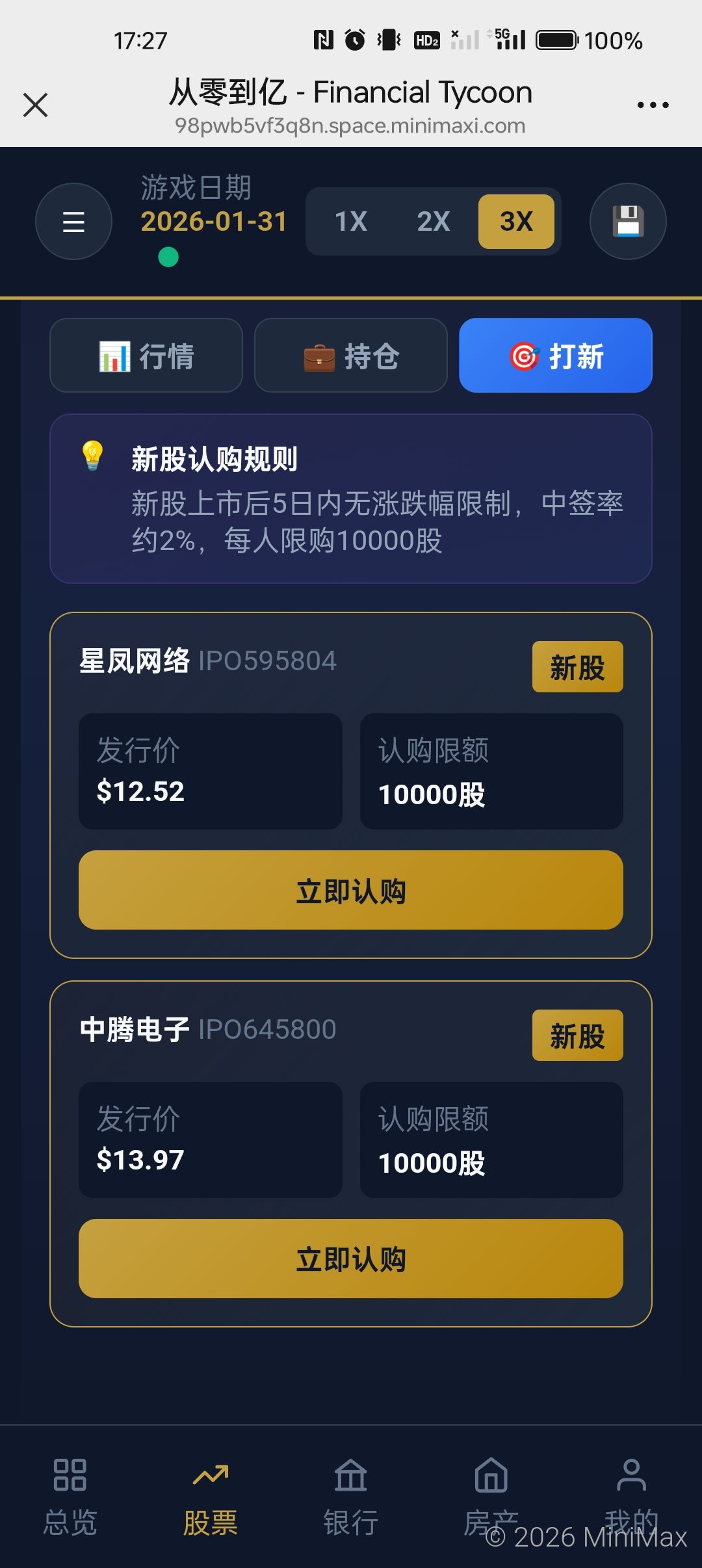Enable 3X game speed
The image size is (702, 1568).
(x=516, y=222)
